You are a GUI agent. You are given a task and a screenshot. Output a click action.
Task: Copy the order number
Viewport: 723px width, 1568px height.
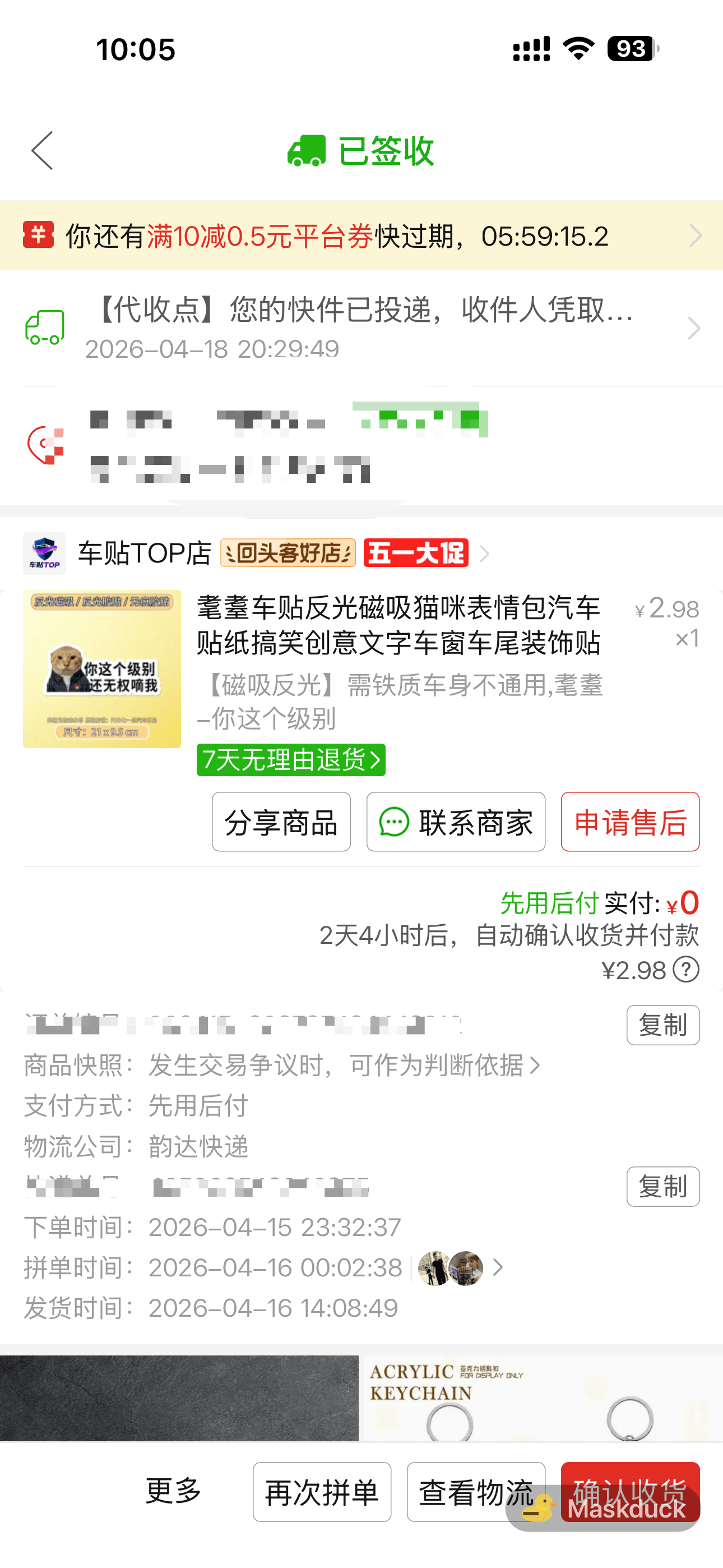point(662,1025)
